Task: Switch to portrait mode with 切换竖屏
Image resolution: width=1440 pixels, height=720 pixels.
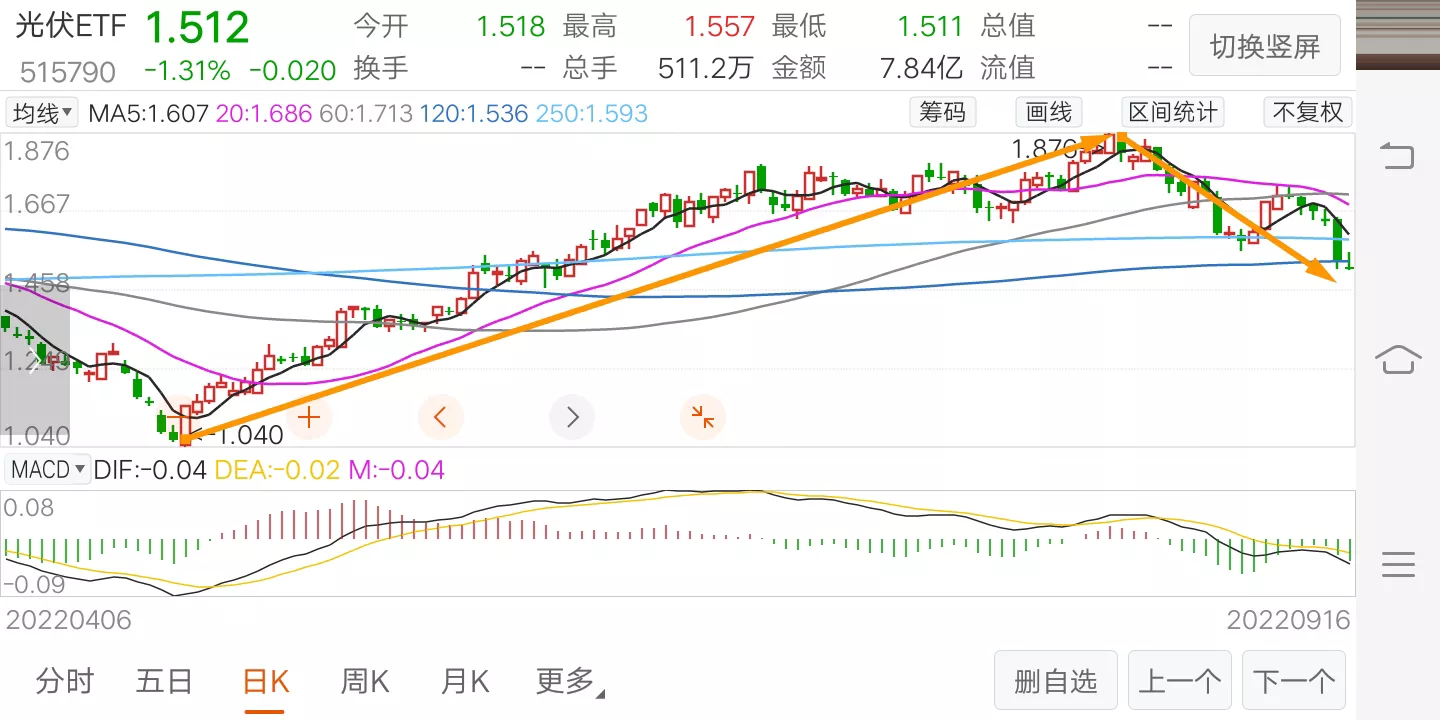Action: coord(1265,46)
